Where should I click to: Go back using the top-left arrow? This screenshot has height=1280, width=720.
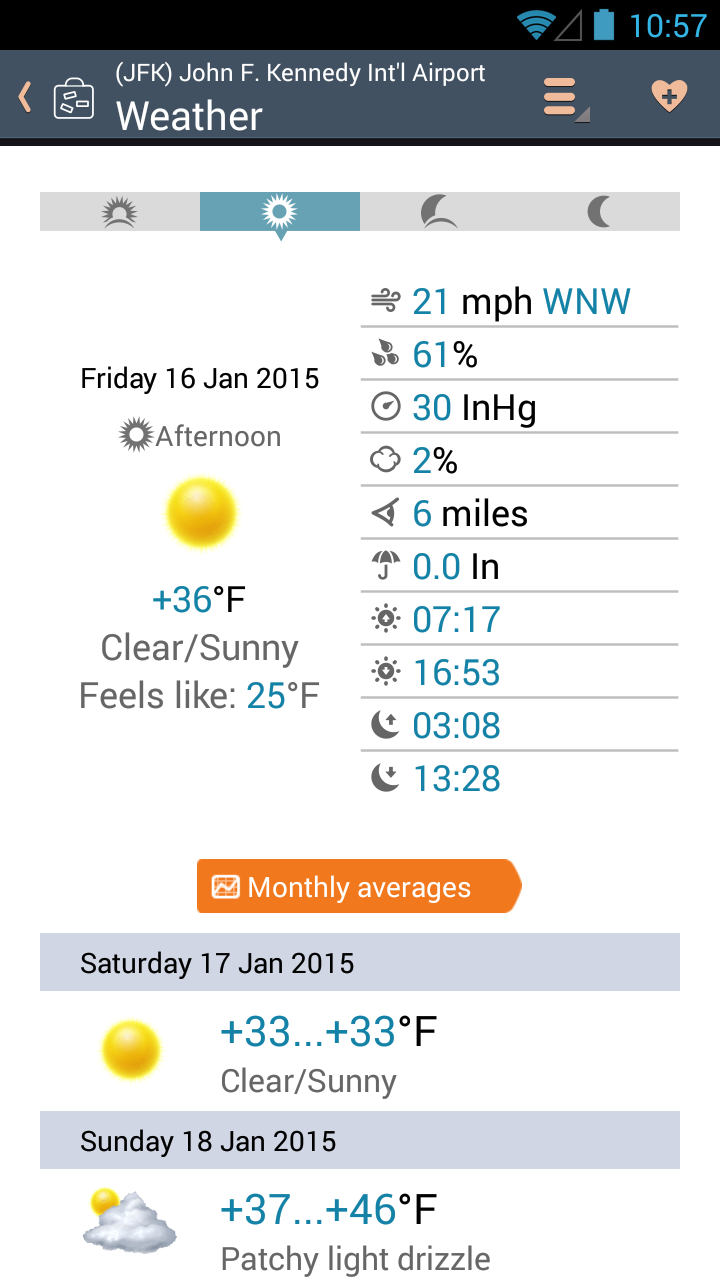point(26,97)
